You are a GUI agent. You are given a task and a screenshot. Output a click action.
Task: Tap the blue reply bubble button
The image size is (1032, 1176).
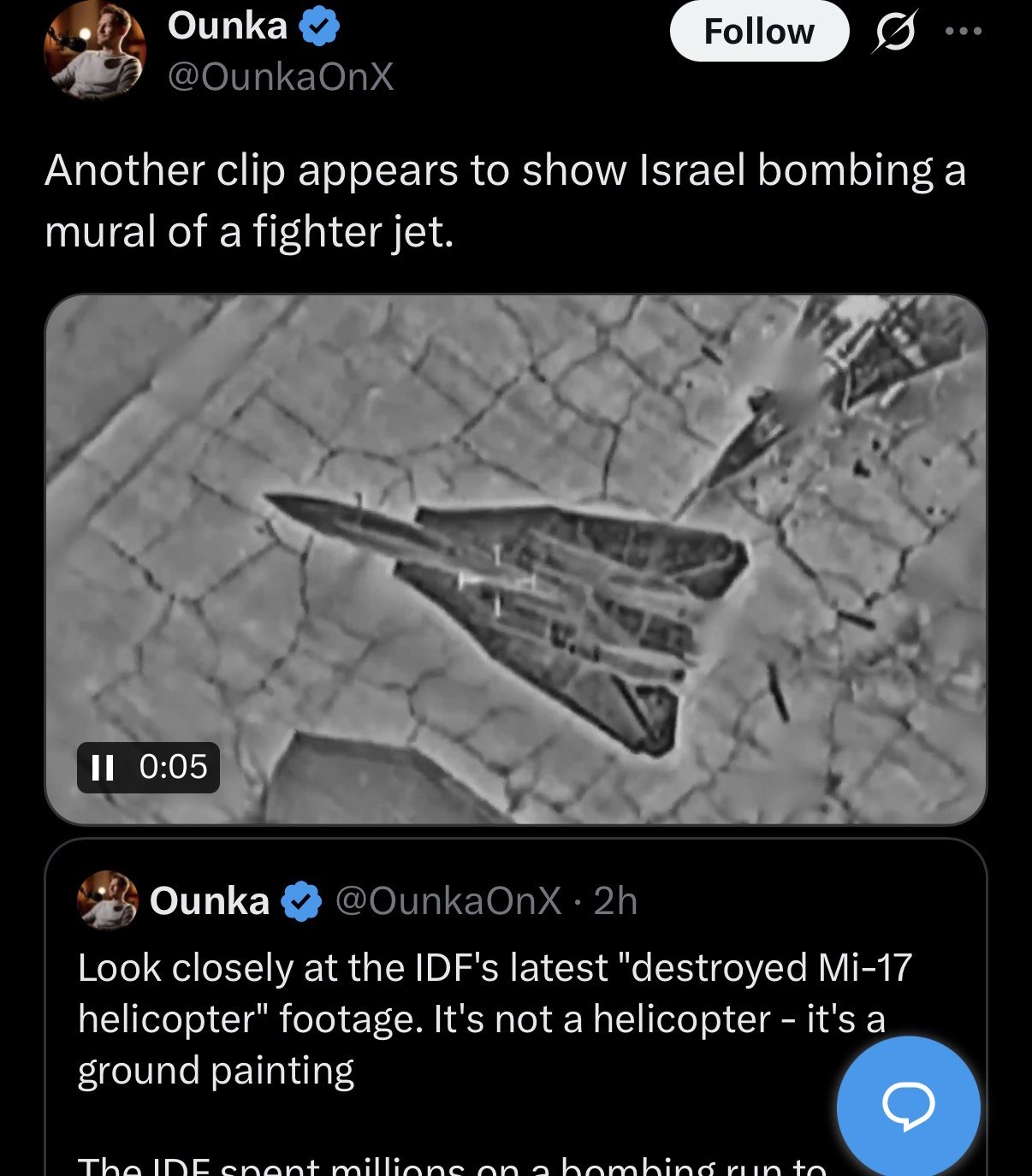[x=908, y=1106]
